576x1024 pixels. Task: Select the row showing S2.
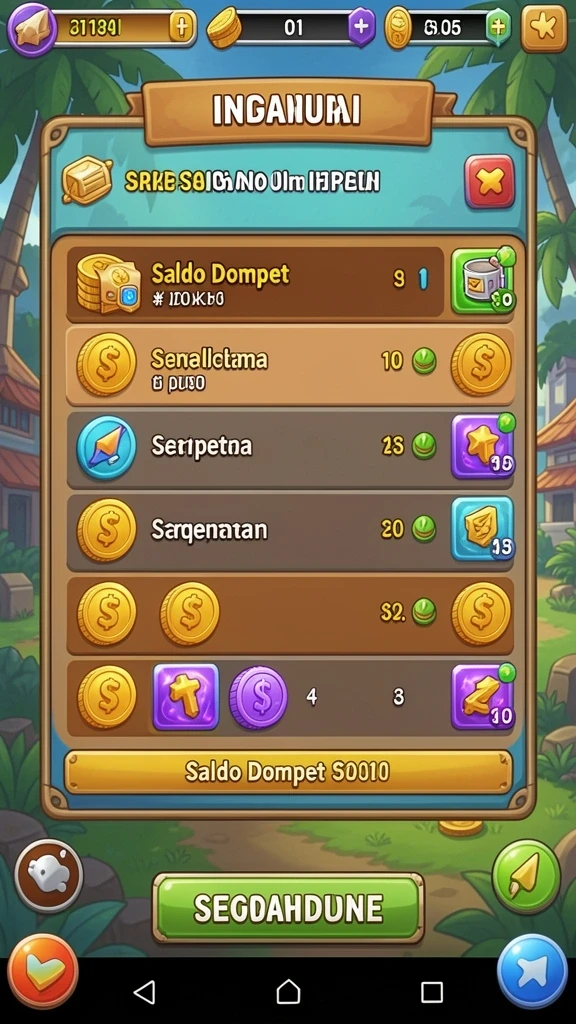(x=290, y=614)
